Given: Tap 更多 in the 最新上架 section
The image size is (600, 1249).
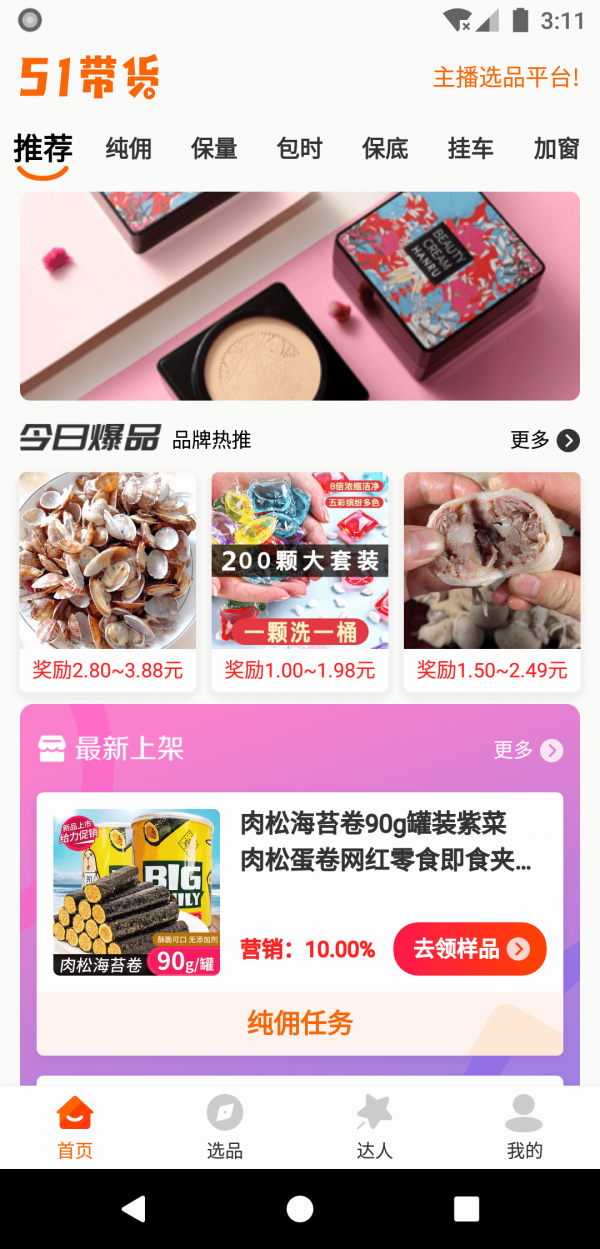Looking at the screenshot, I should [x=528, y=750].
